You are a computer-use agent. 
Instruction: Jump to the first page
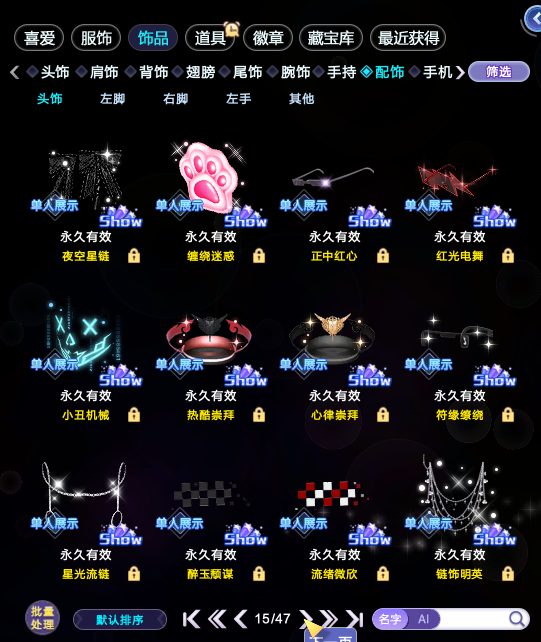coord(191,619)
